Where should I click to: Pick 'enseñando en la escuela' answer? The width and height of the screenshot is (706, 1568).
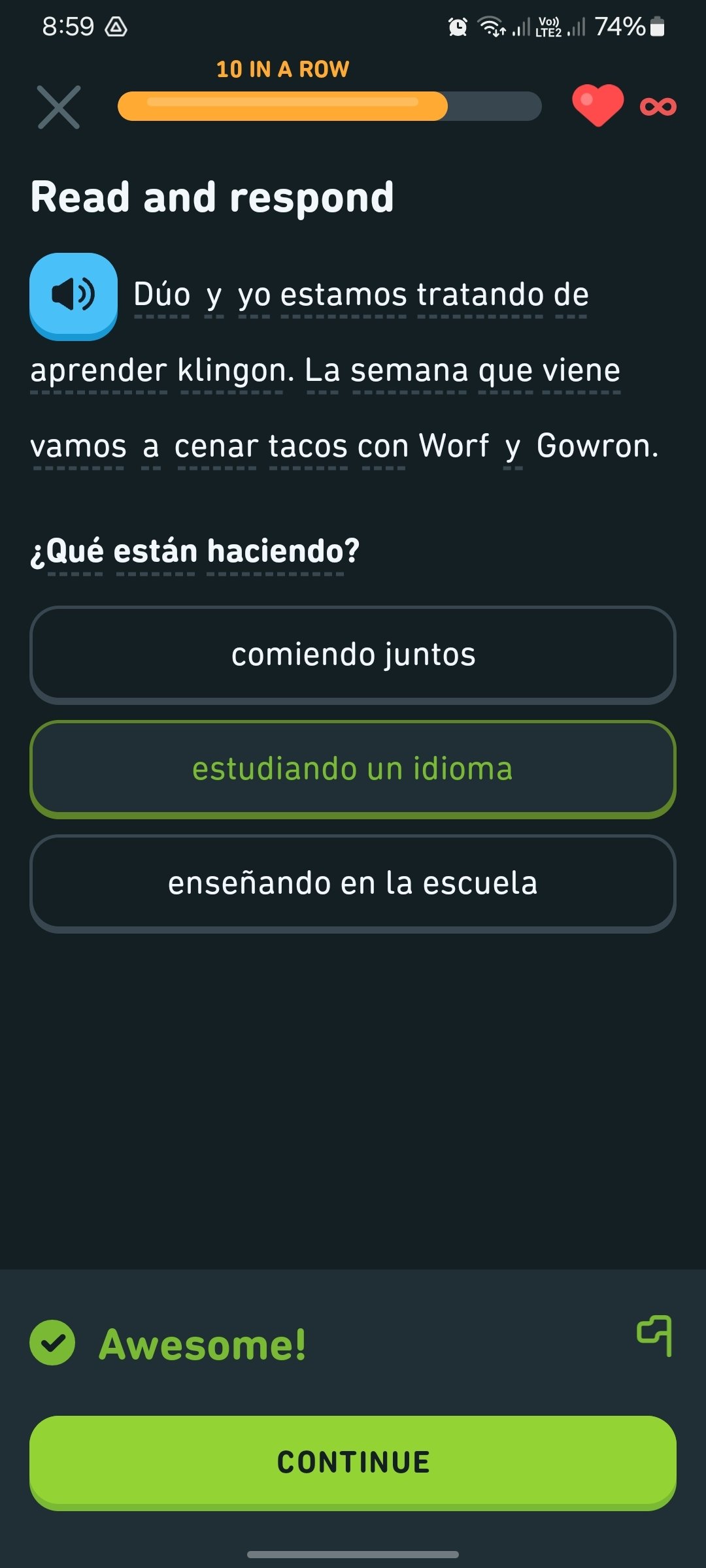[353, 883]
